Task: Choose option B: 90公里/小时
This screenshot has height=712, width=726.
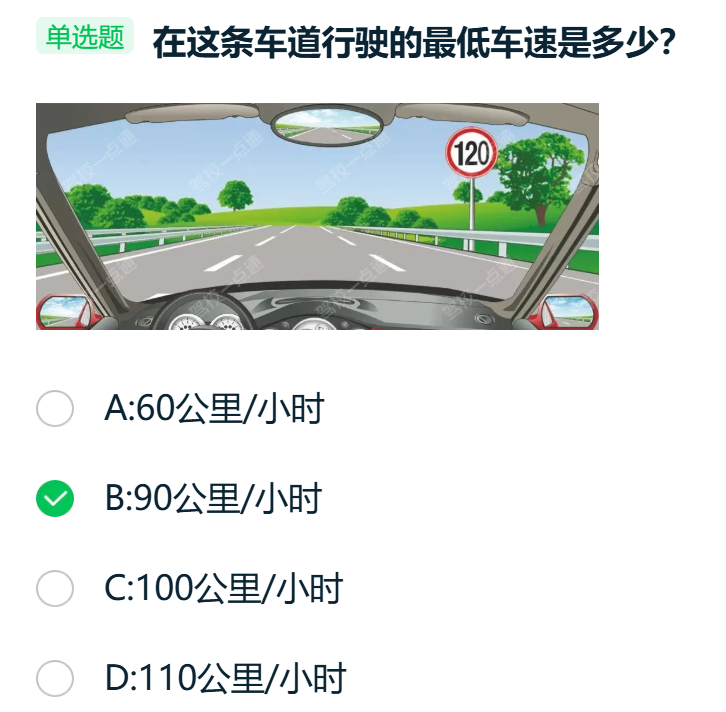Action: 55,498
